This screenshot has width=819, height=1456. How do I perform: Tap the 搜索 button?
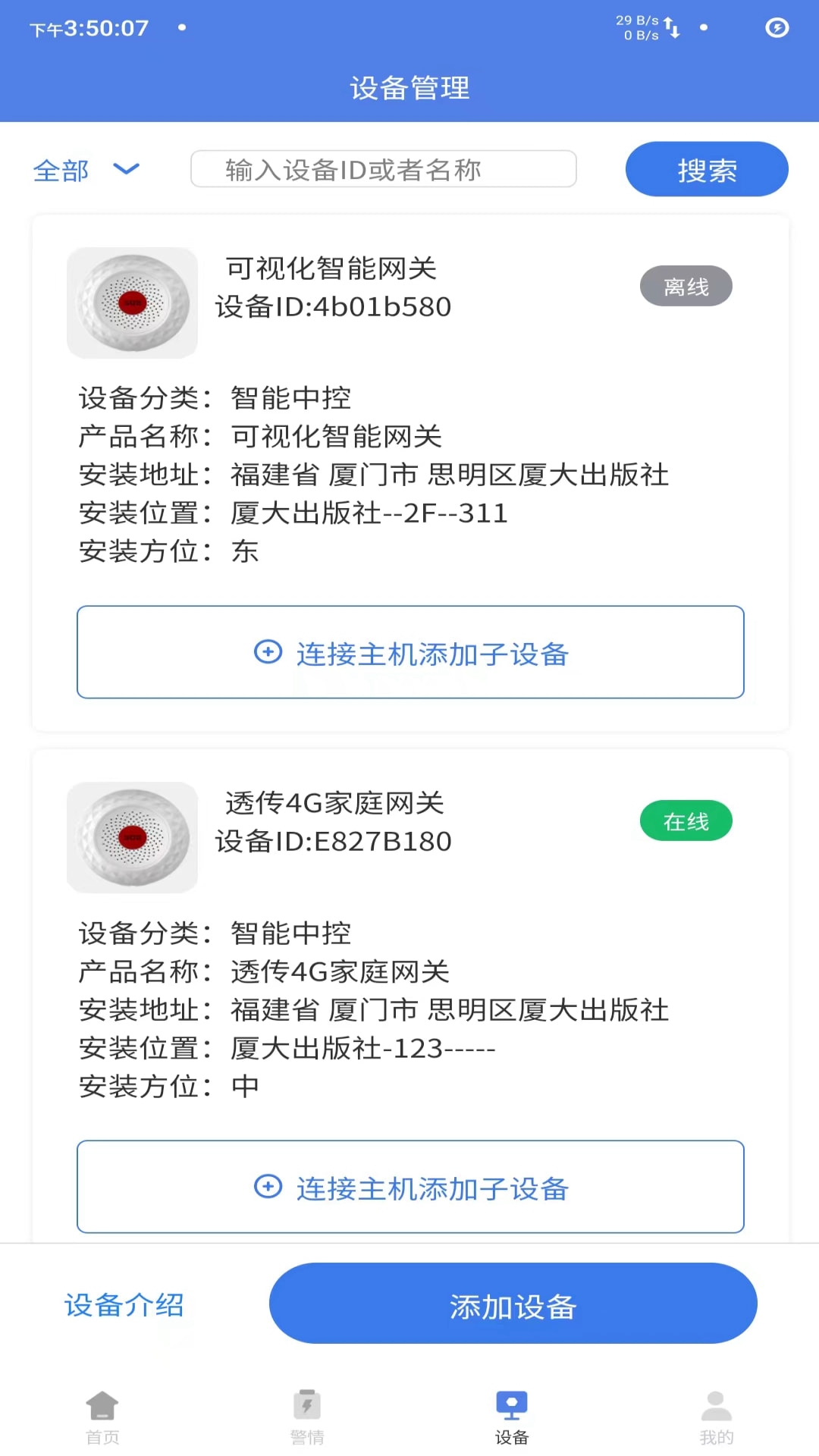pos(706,169)
